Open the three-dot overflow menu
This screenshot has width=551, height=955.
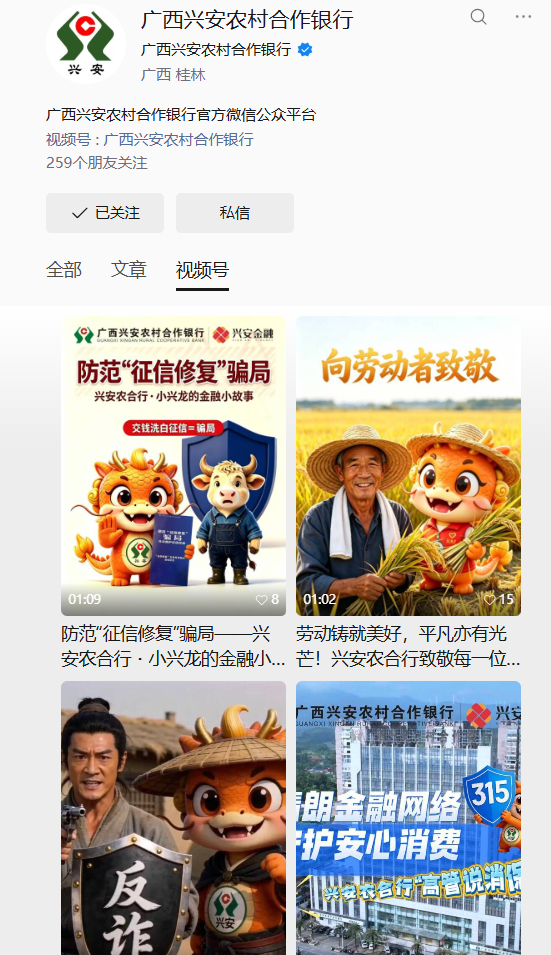click(523, 16)
